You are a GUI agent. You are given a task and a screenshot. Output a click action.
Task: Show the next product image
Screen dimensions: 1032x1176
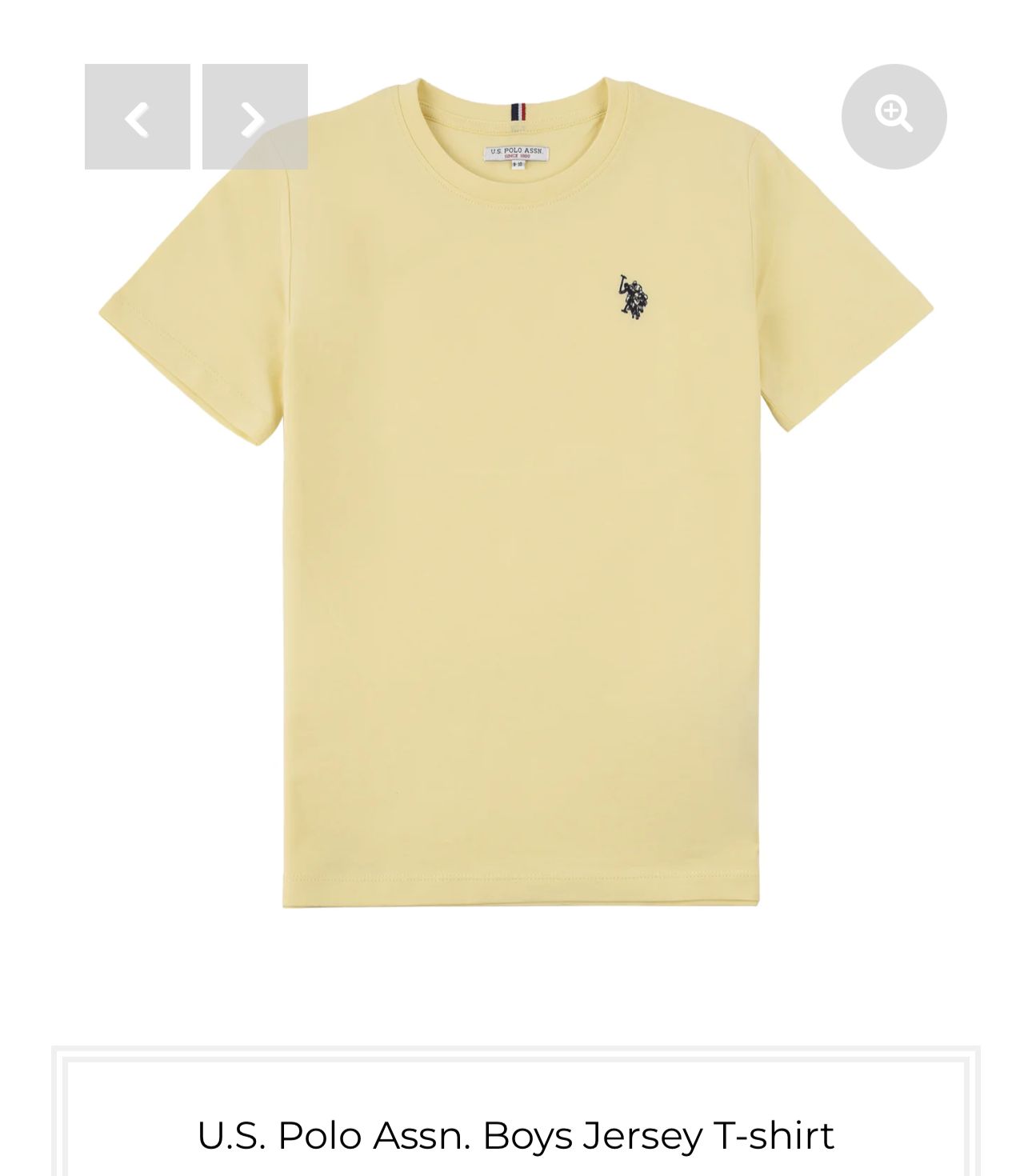254,117
